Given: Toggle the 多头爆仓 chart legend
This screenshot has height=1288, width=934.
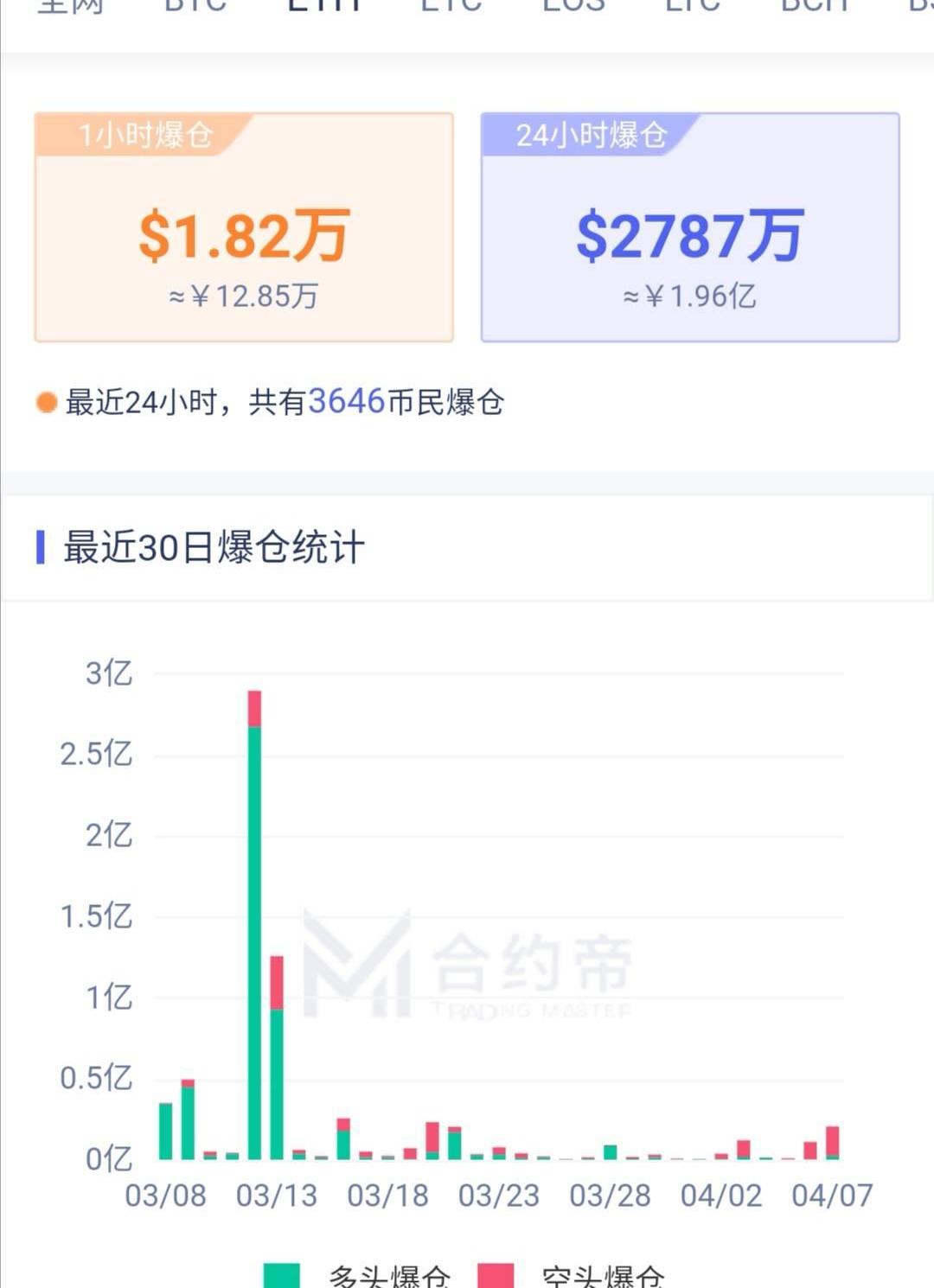Looking at the screenshot, I should pos(356,1276).
